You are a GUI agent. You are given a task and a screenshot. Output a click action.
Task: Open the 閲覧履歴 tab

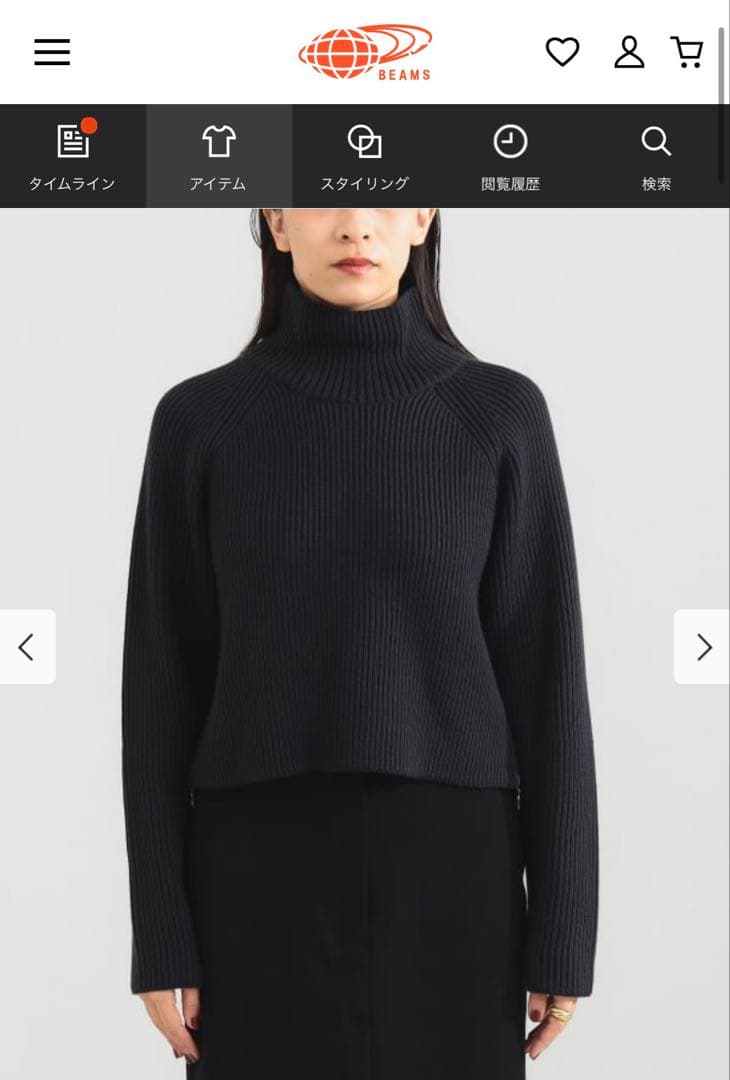510,157
